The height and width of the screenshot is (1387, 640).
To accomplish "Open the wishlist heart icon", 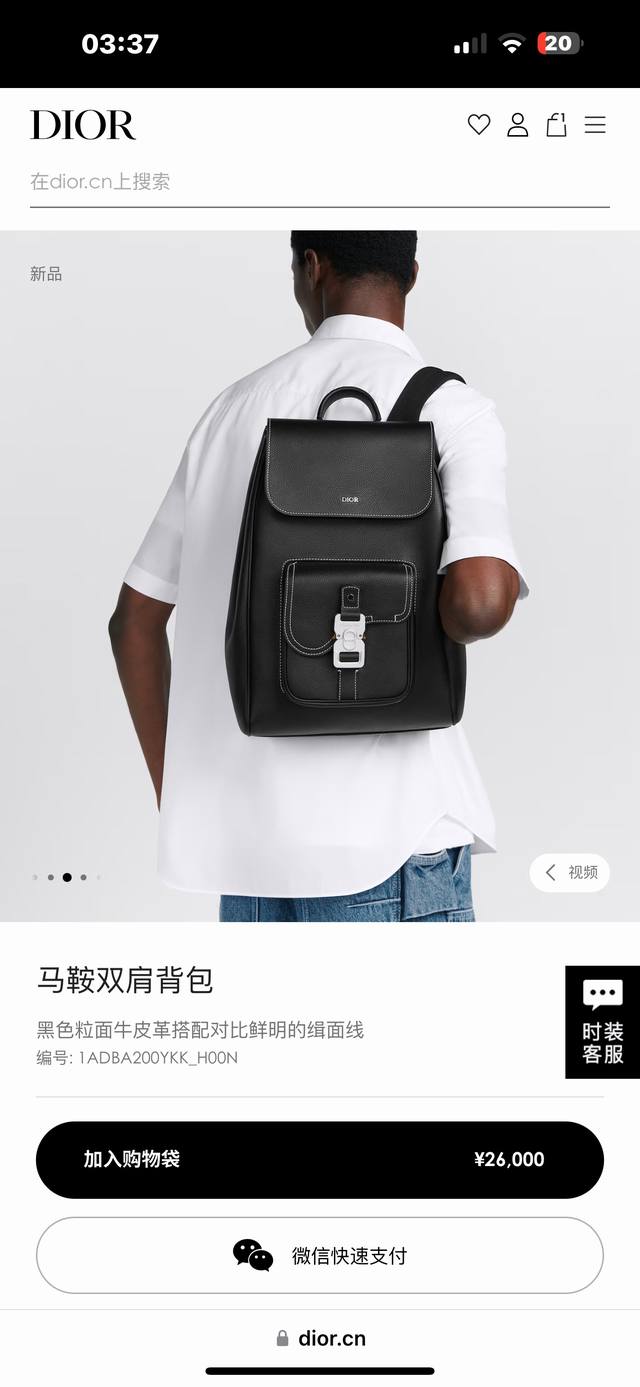I will click(479, 125).
